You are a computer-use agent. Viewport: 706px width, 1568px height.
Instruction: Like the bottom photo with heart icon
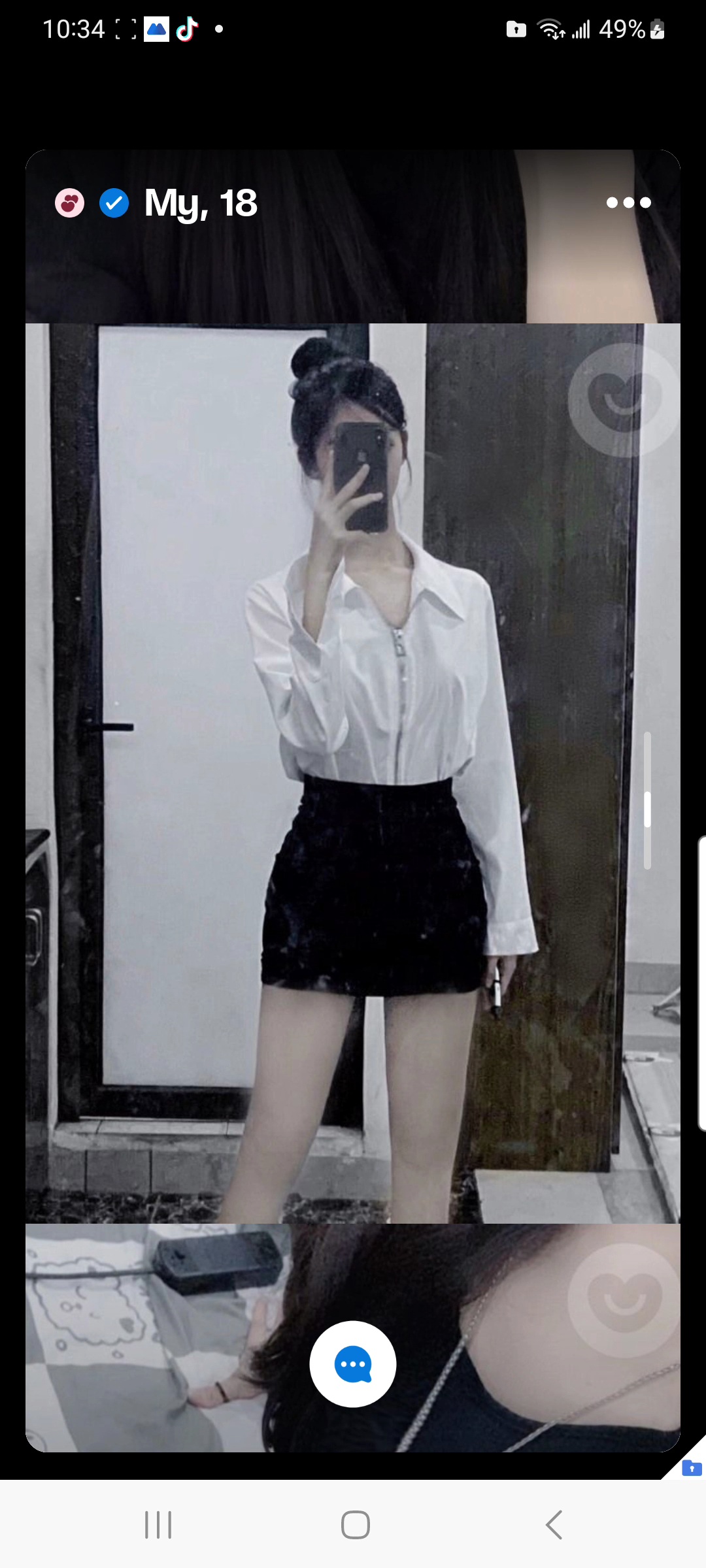coord(624,1299)
